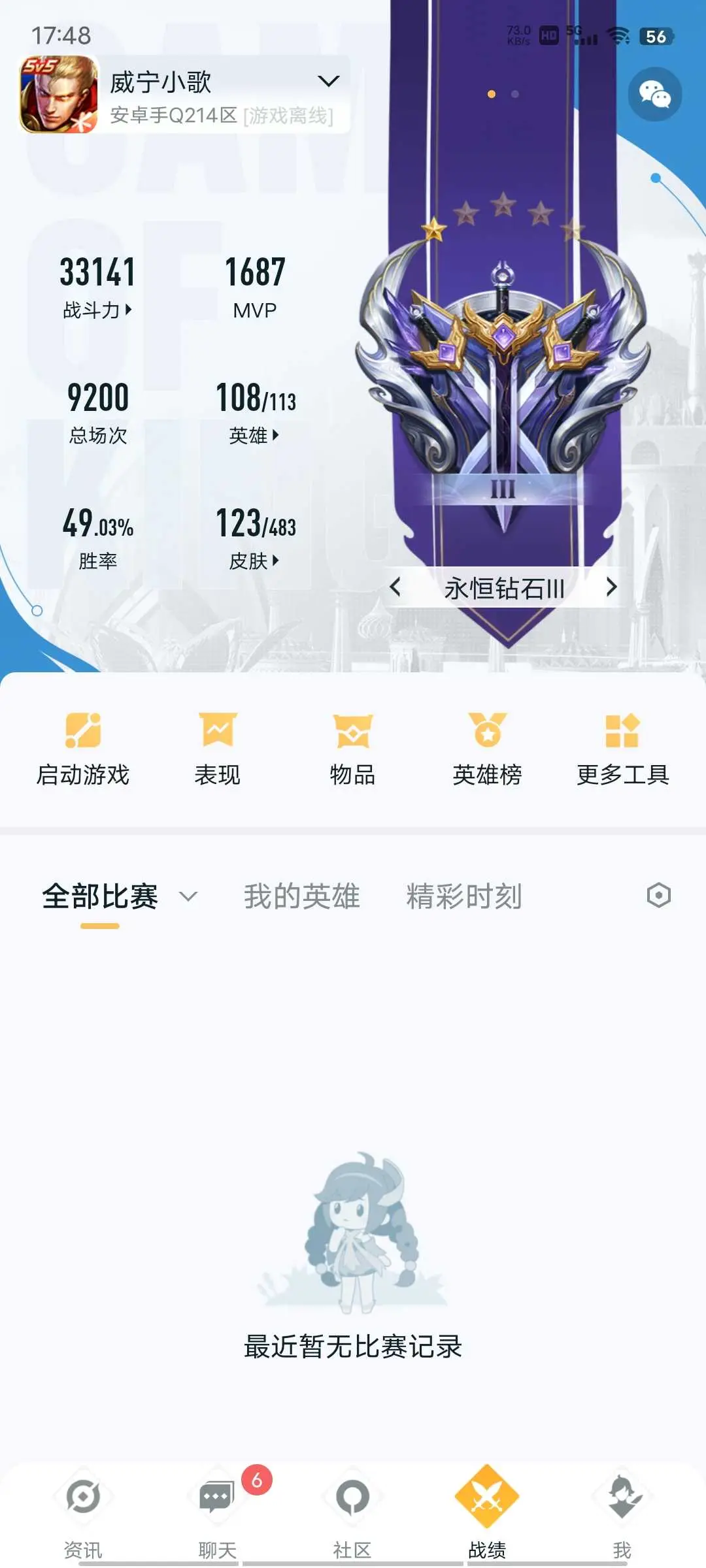View the 英雄 collection list
Image resolution: width=706 pixels, height=1568 pixels.
pyautogui.click(x=255, y=435)
